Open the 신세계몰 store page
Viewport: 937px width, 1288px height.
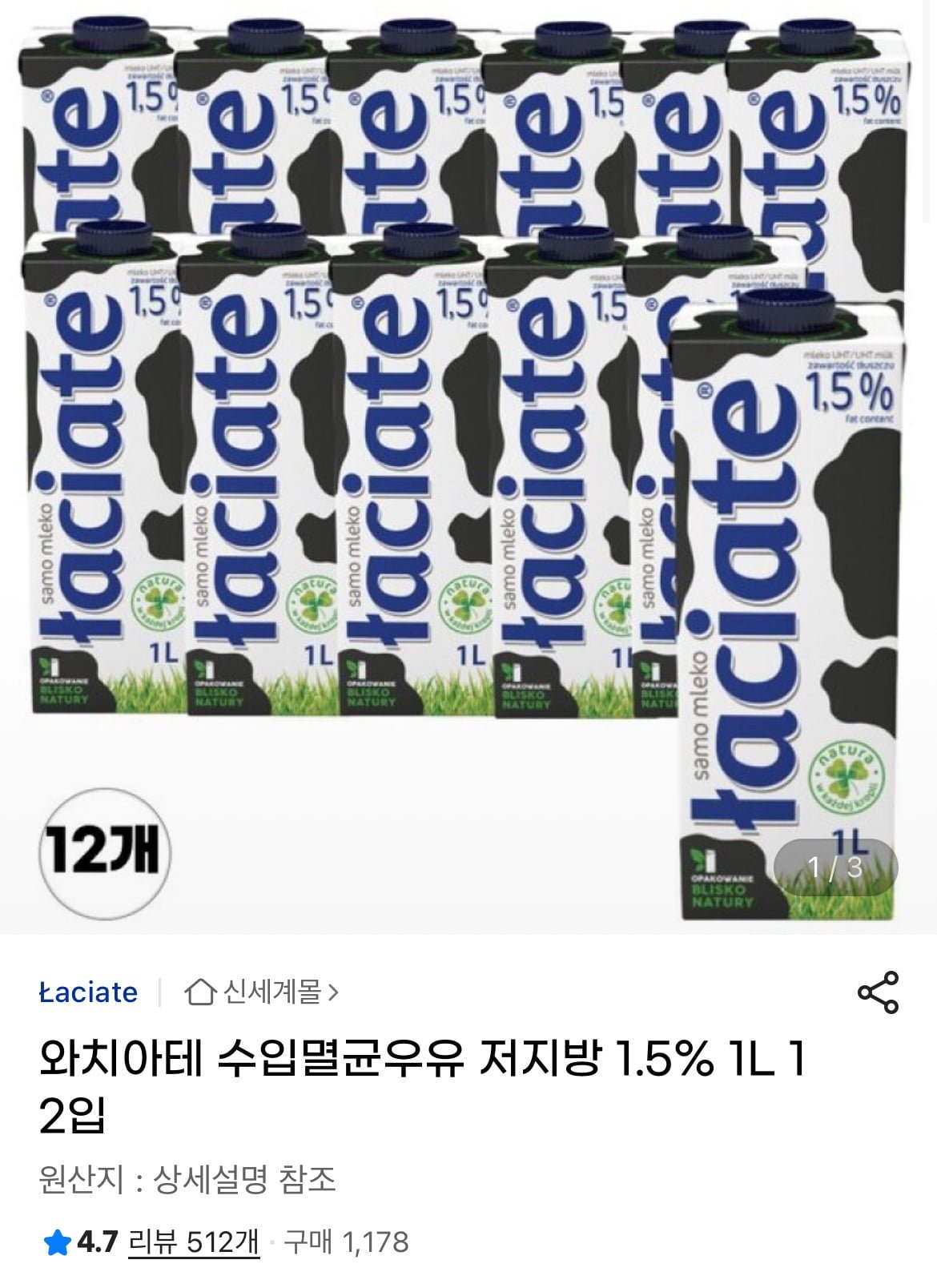pyautogui.click(x=263, y=992)
